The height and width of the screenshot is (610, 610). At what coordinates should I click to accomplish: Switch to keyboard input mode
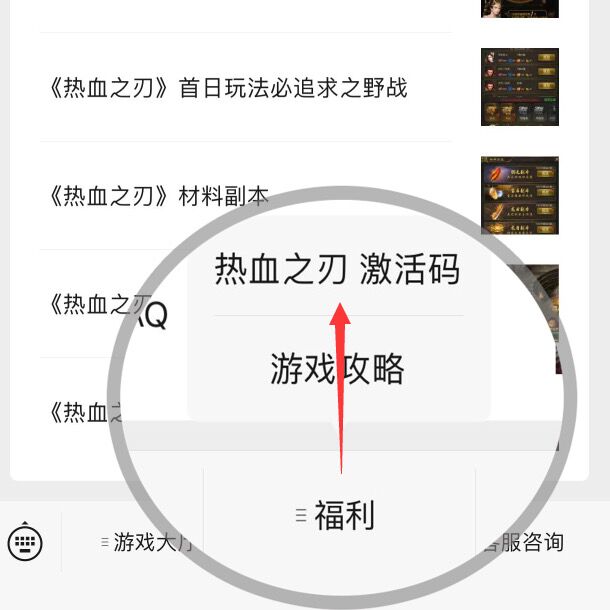pyautogui.click(x=26, y=543)
